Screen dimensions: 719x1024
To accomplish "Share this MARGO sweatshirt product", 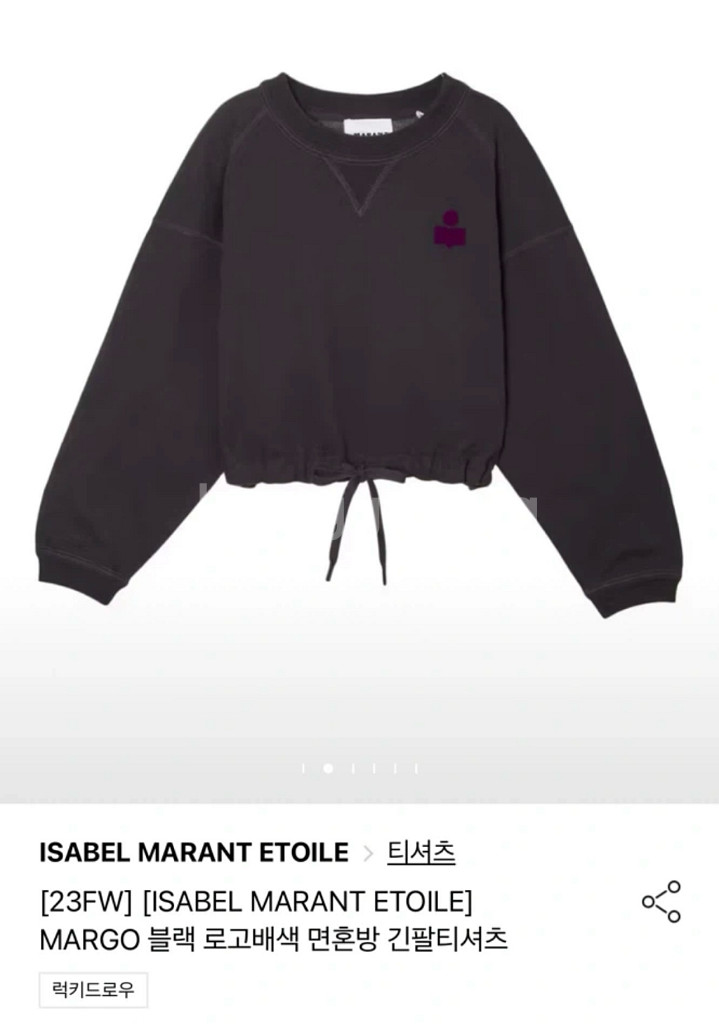I will [661, 901].
